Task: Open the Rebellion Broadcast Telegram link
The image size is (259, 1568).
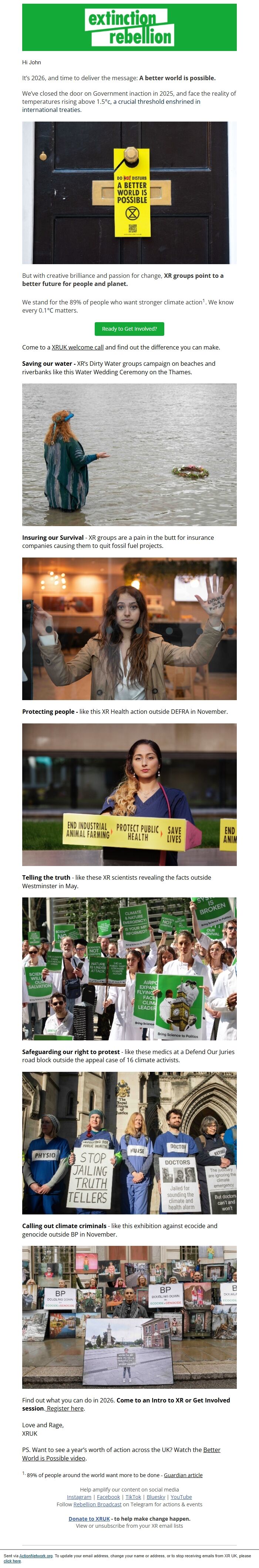Action: point(98,1504)
